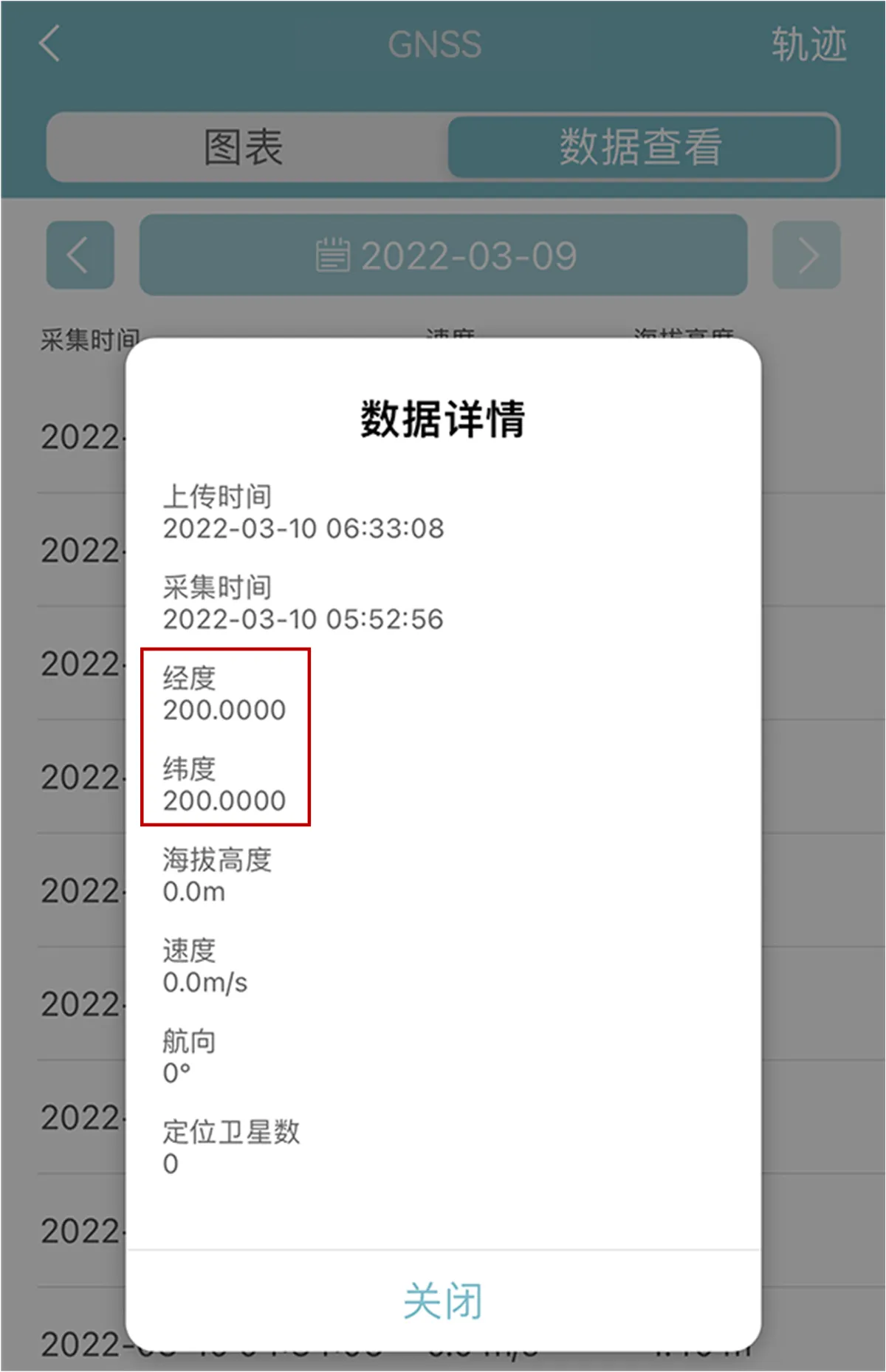Switch to the 图表 tab
Image resolution: width=886 pixels, height=1372 pixels.
tap(244, 147)
